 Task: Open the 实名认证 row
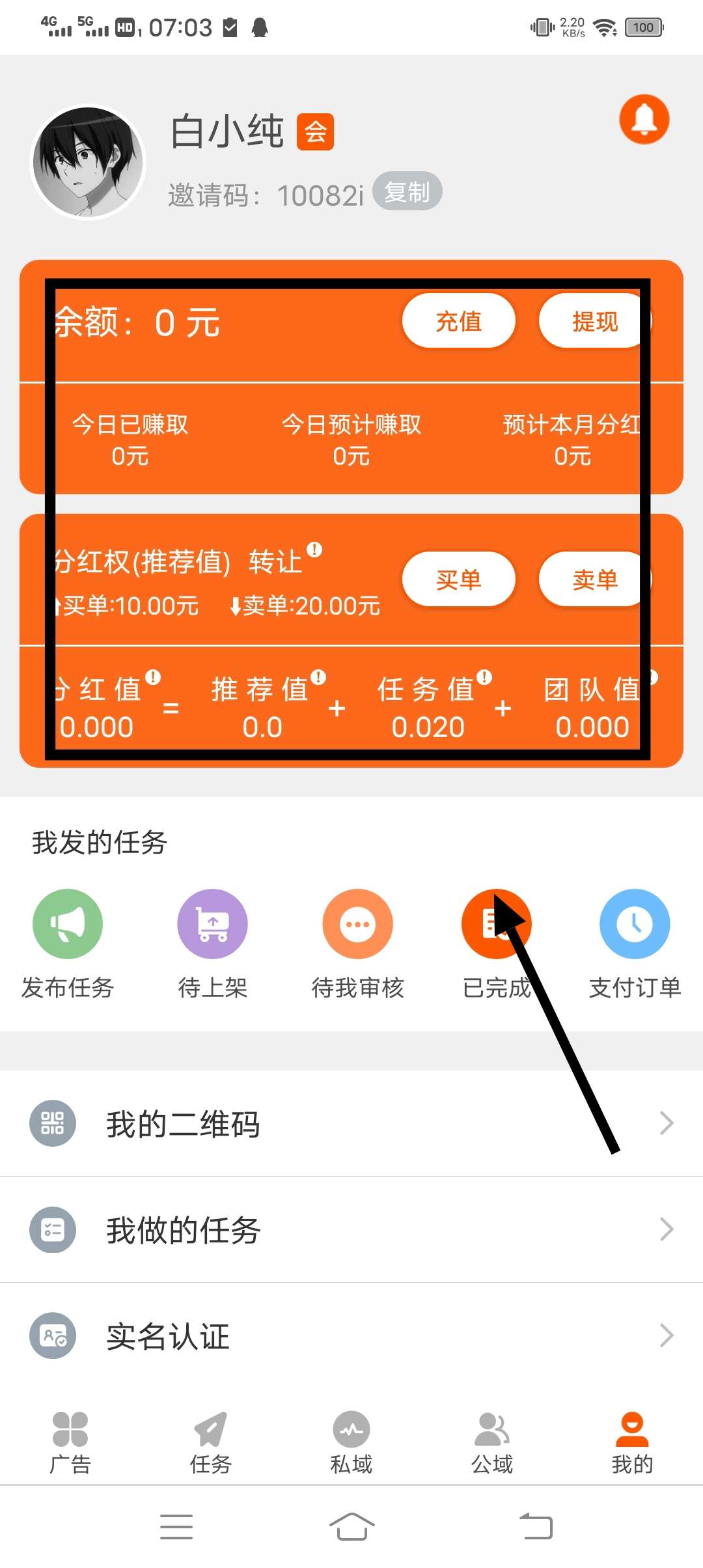click(351, 1336)
